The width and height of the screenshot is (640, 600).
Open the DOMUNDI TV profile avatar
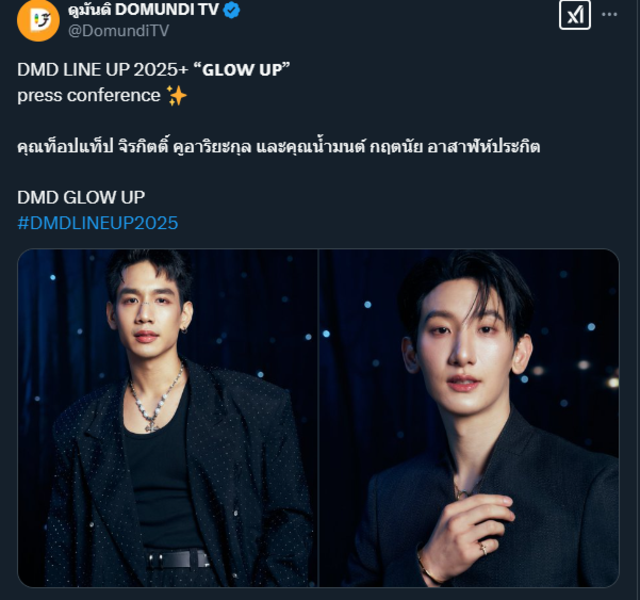pos(38,21)
